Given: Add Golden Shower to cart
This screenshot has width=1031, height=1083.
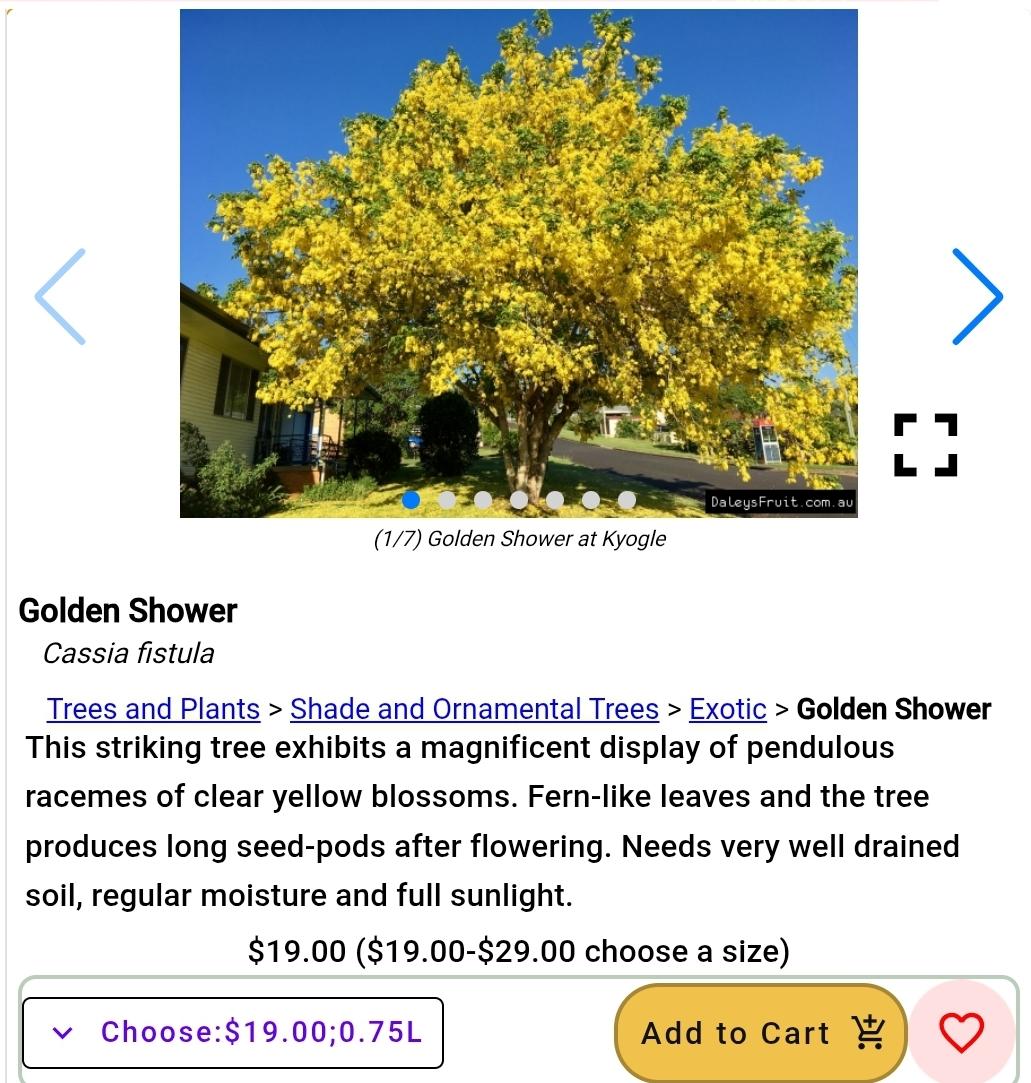Looking at the screenshot, I should 761,1033.
